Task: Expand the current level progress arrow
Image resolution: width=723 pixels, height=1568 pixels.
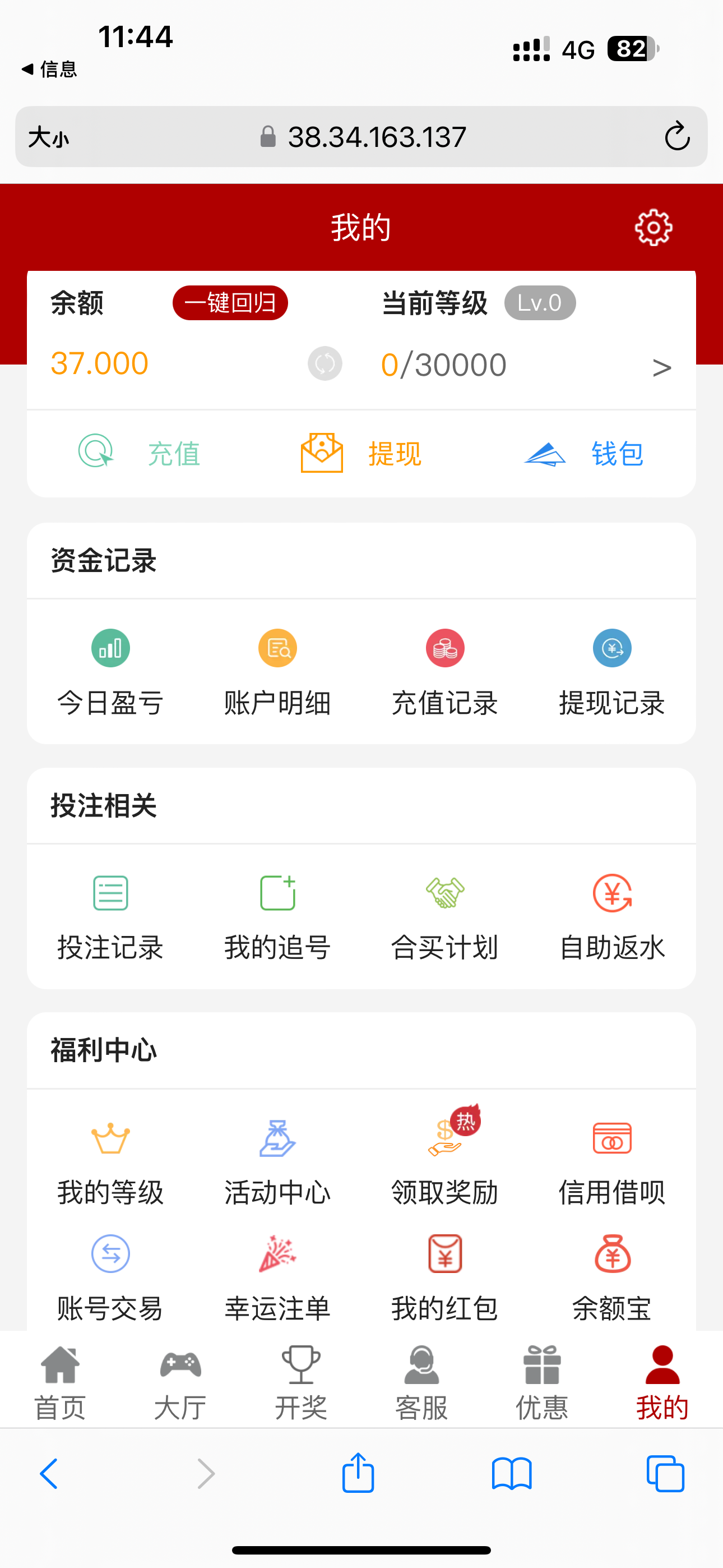Action: coord(661,367)
